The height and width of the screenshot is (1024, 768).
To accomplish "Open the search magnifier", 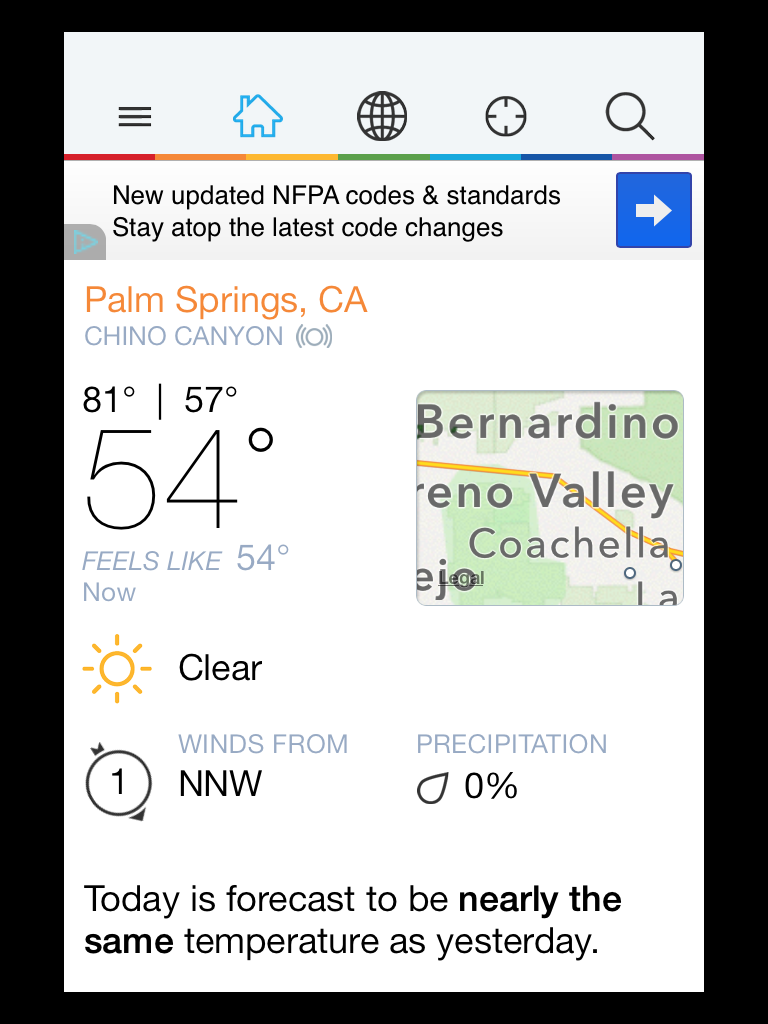I will [x=630, y=117].
